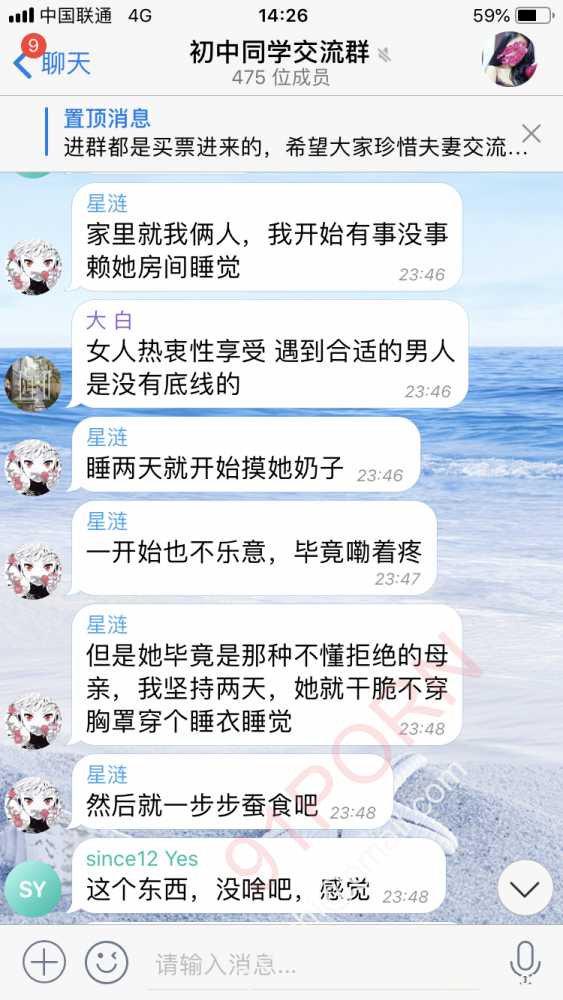Open the pinned message banner
This screenshot has width=563, height=1000.
(281, 133)
